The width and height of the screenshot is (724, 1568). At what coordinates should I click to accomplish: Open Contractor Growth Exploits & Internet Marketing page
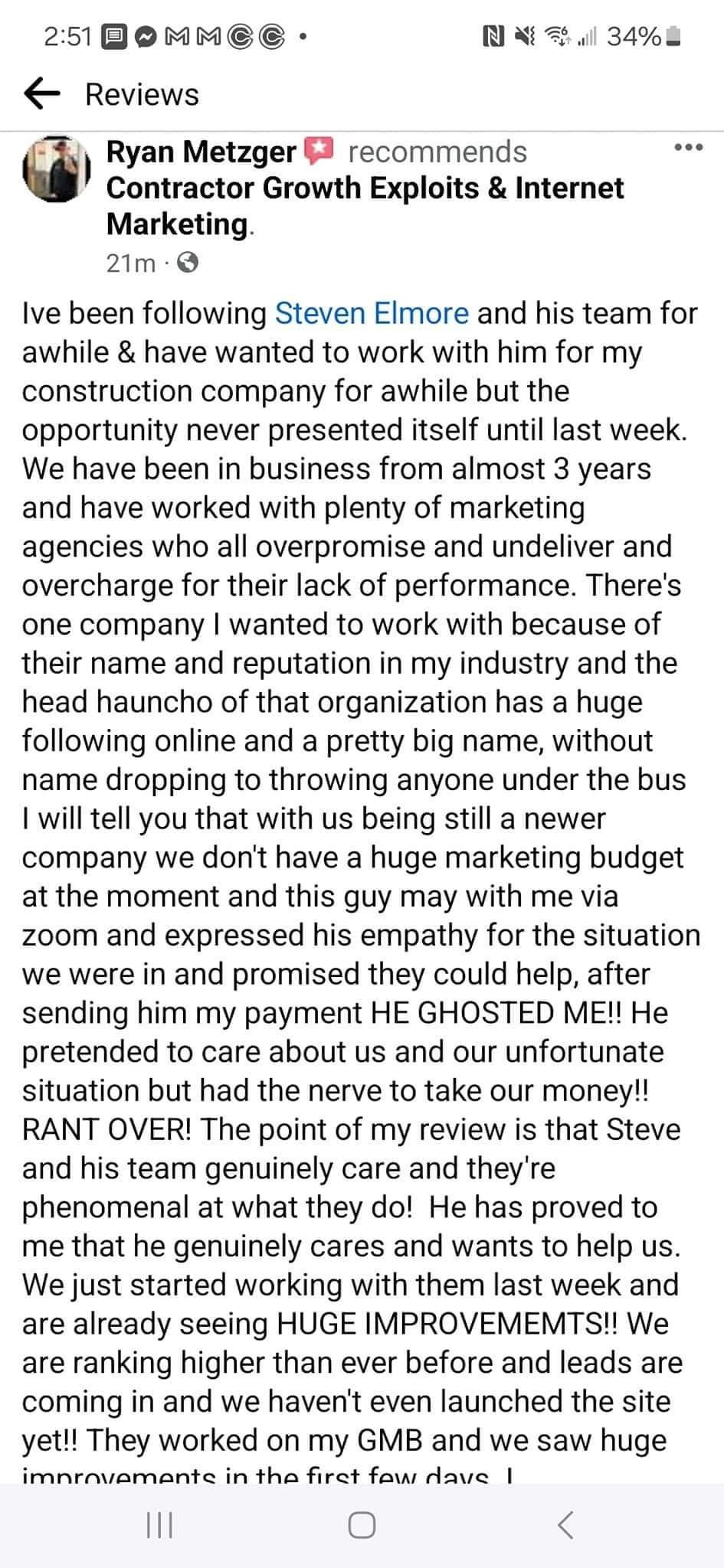click(365, 205)
